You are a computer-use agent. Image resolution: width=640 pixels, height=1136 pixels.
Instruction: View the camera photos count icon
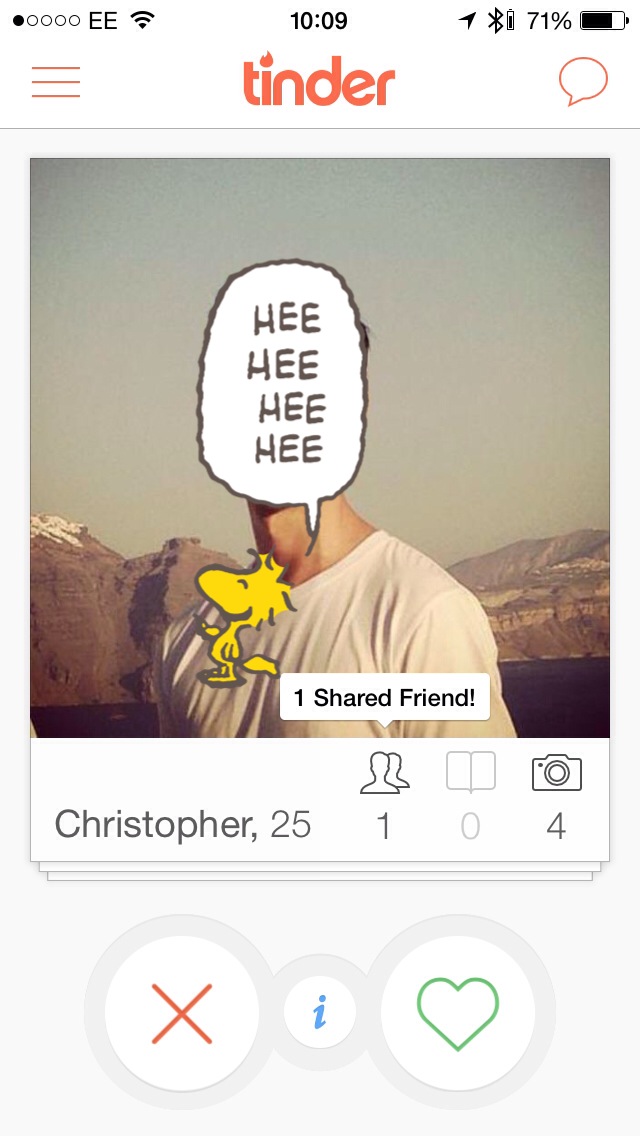pos(557,772)
